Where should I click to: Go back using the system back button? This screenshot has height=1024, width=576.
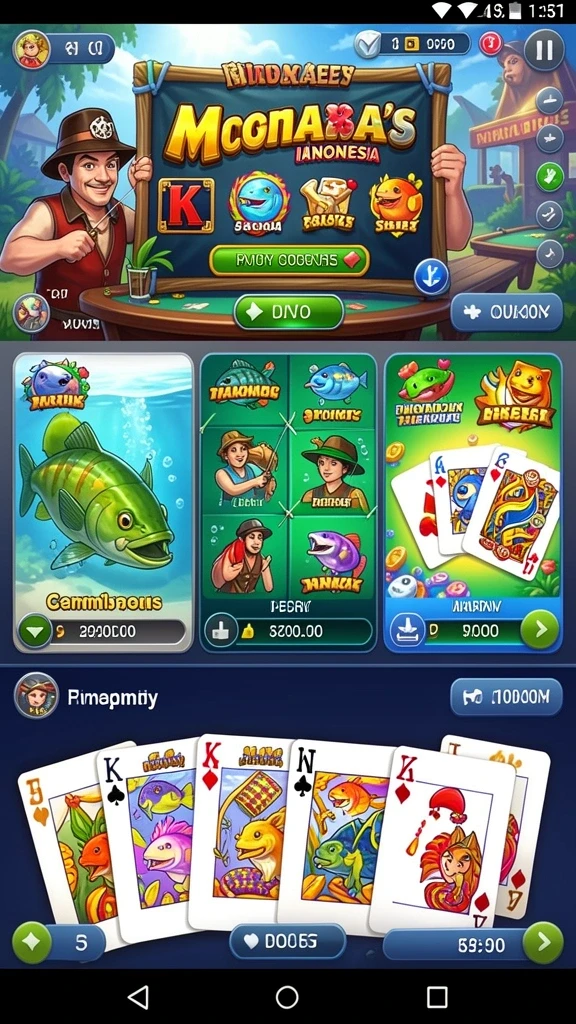coord(138,997)
